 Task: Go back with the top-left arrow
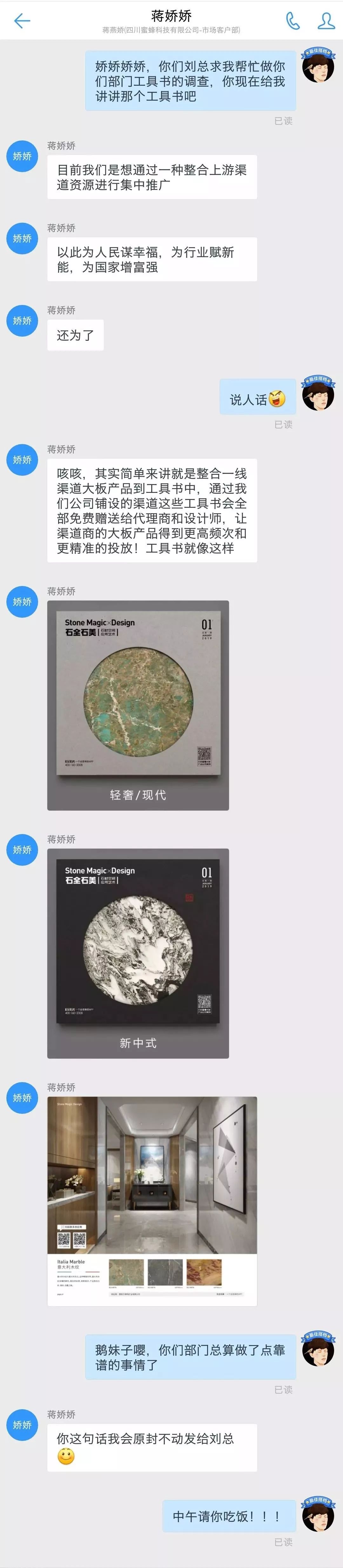point(22,21)
